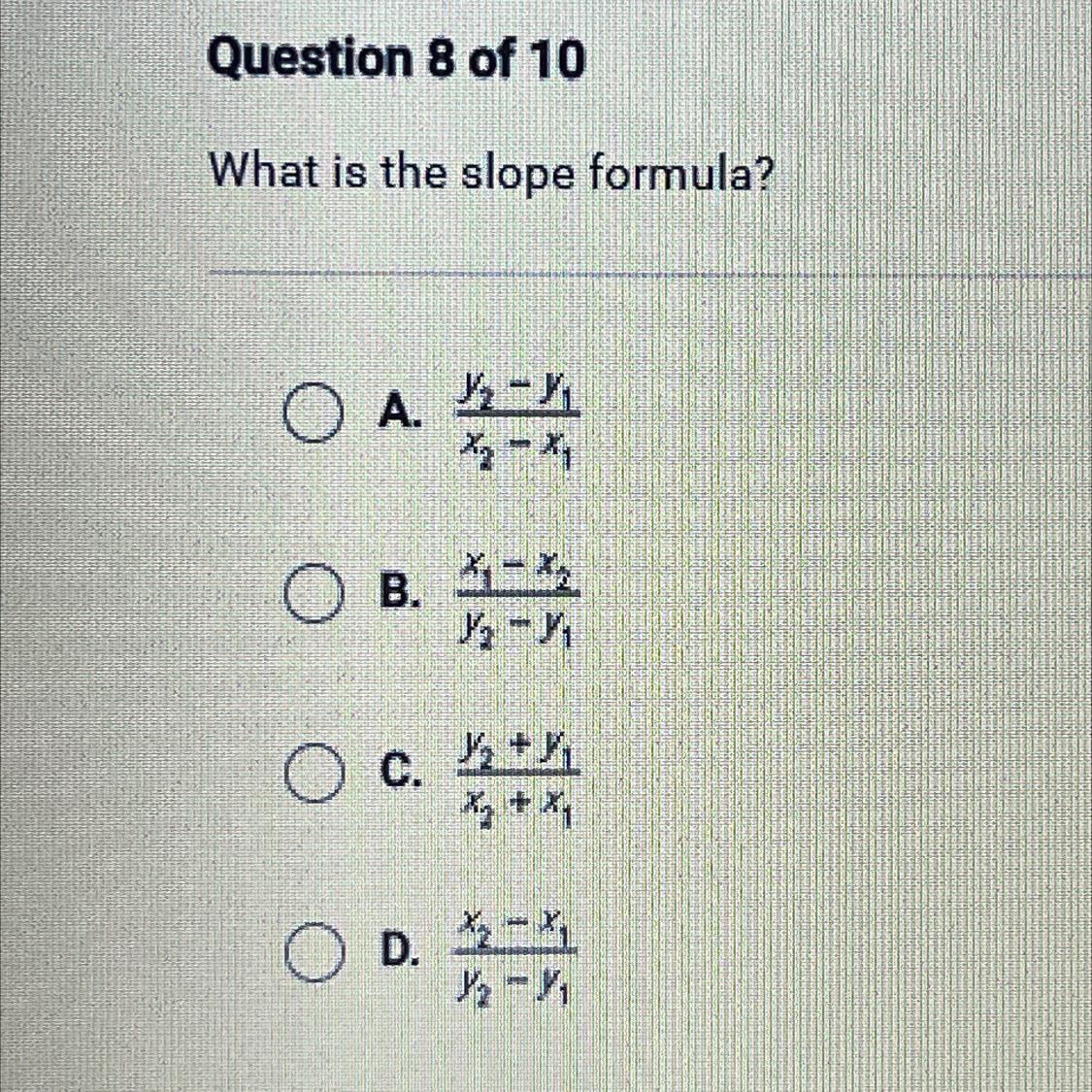The height and width of the screenshot is (1092, 1092).
Task: Mark answer C as your choice
Action: [x=312, y=776]
